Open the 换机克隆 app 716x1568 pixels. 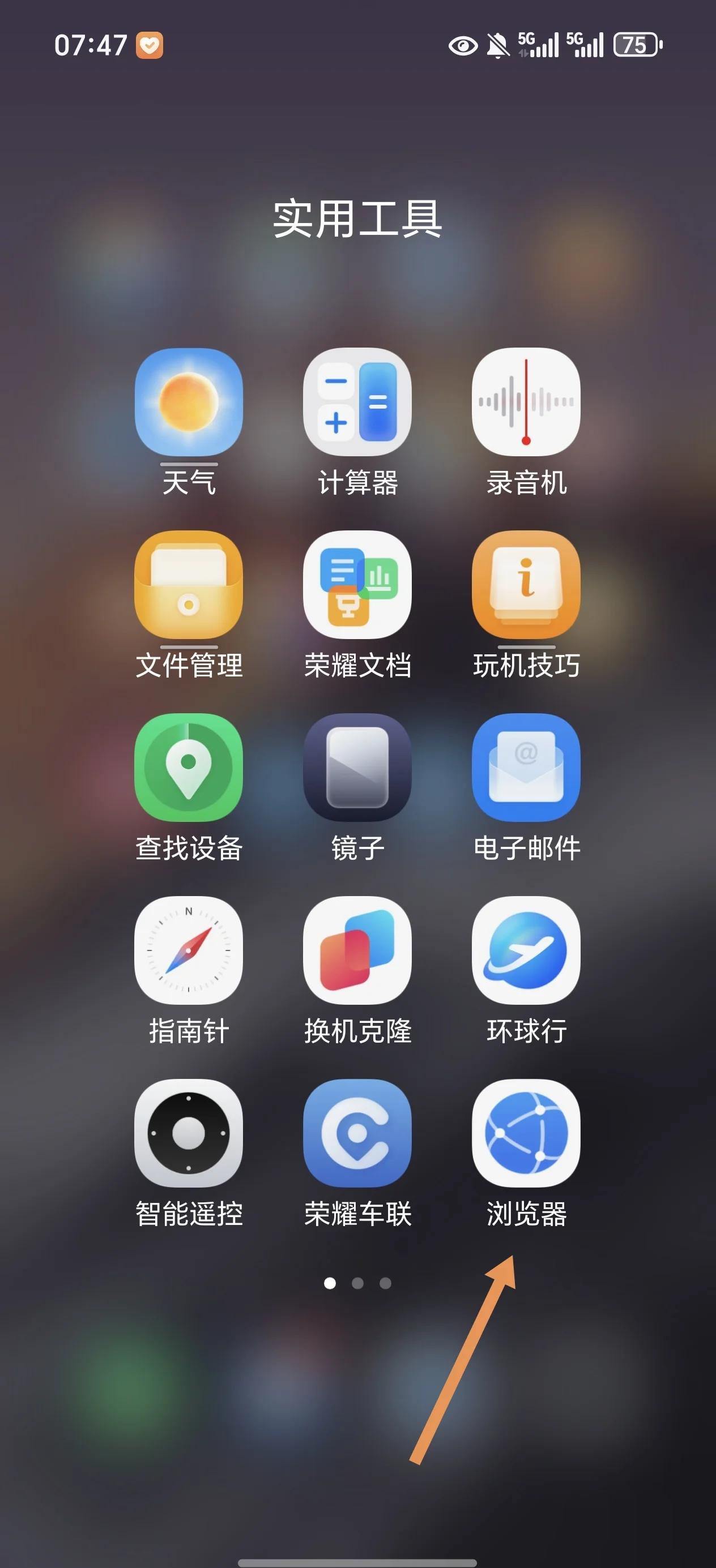357,950
